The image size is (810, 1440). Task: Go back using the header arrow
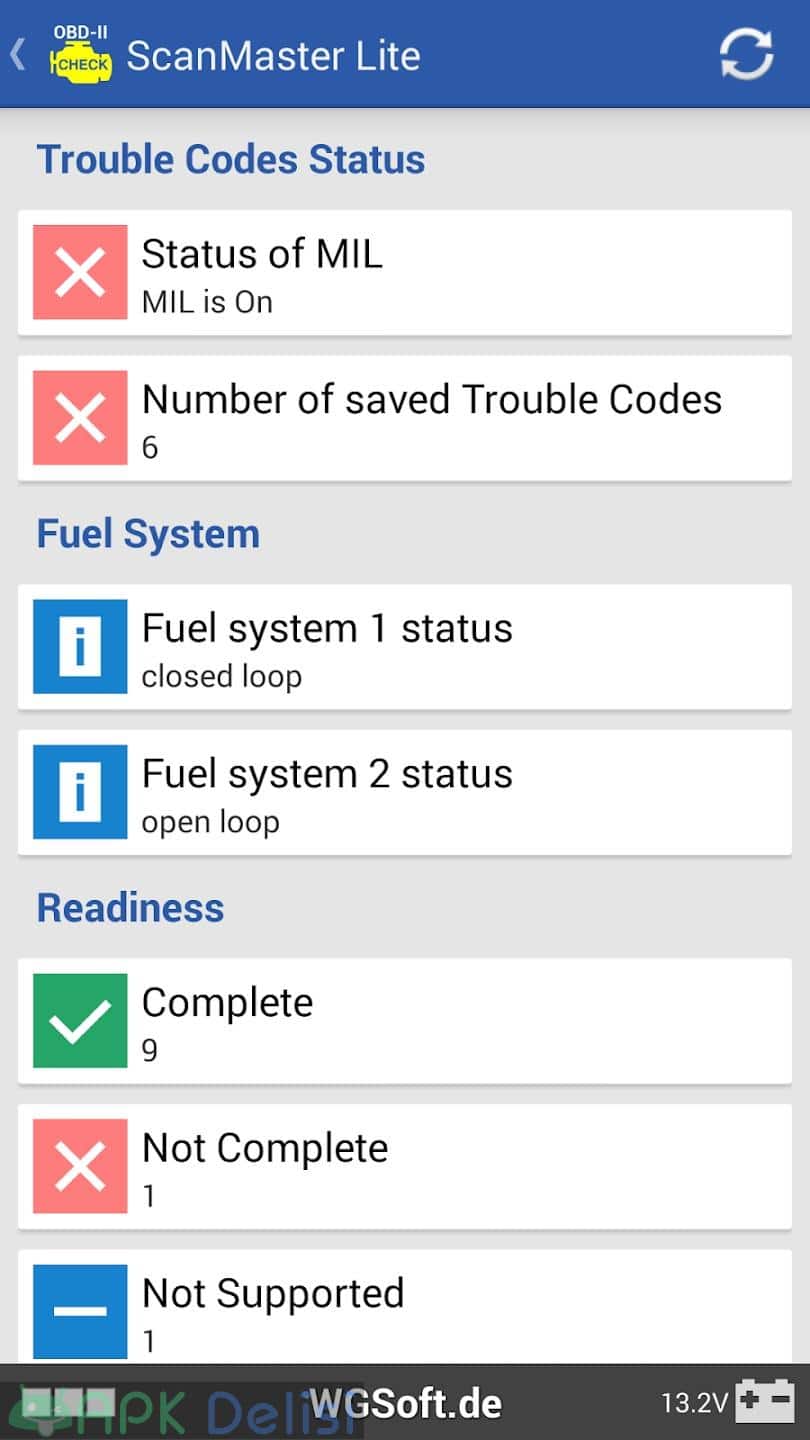click(18, 54)
